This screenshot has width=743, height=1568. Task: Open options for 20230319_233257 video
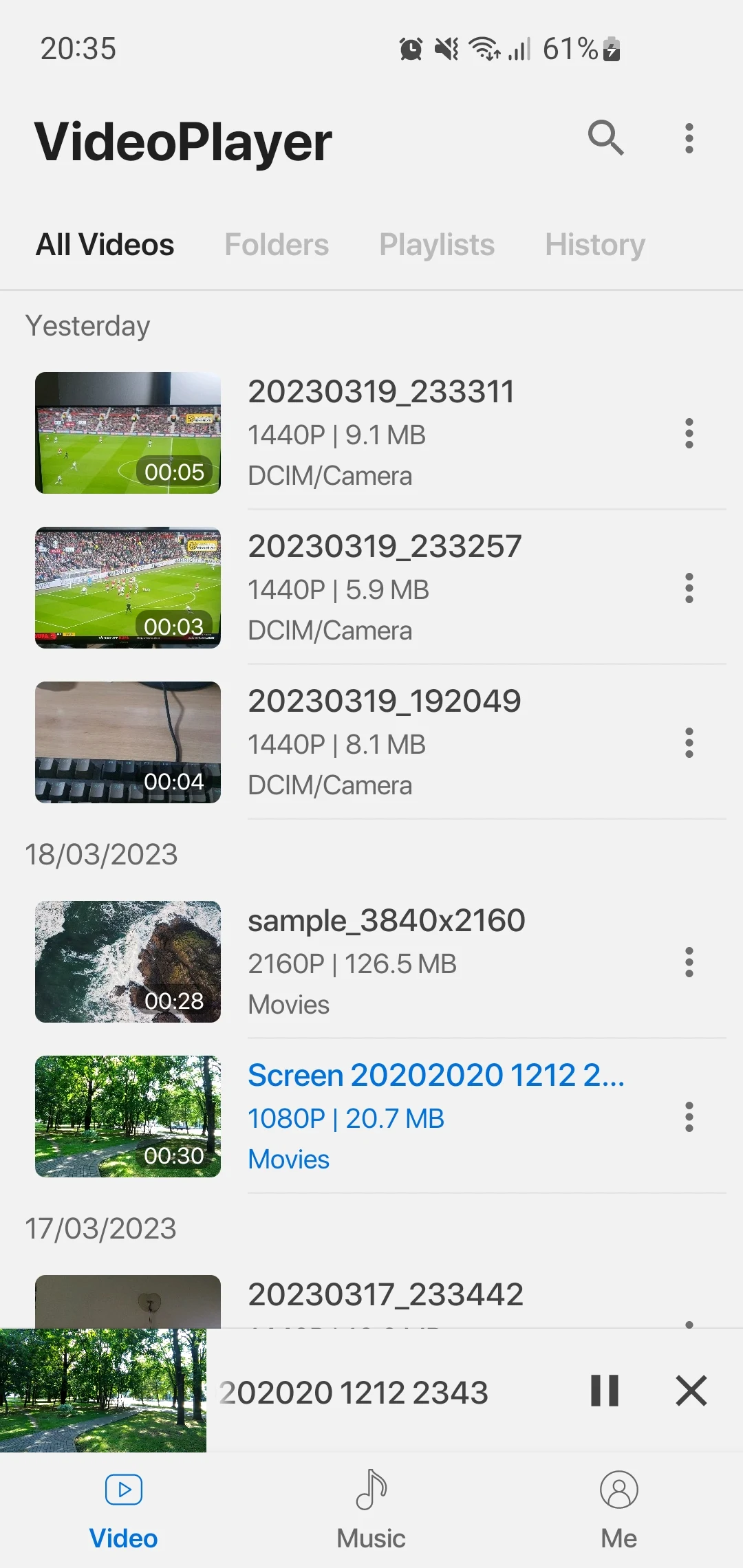click(689, 588)
